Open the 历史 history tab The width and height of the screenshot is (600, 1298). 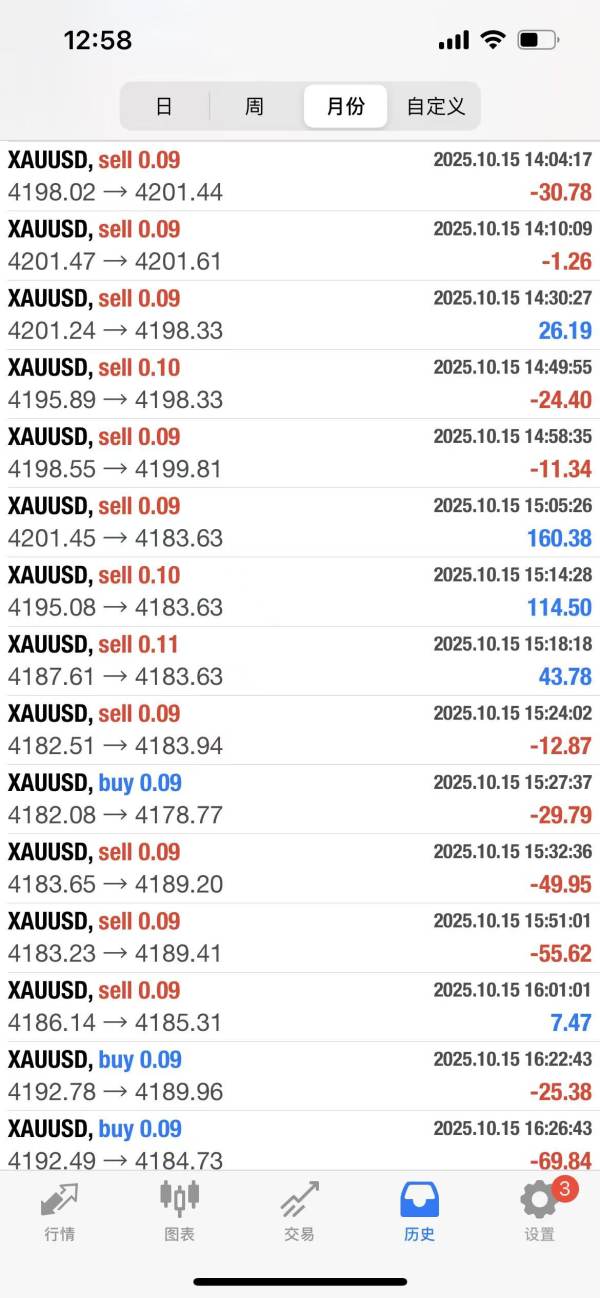point(419,1210)
